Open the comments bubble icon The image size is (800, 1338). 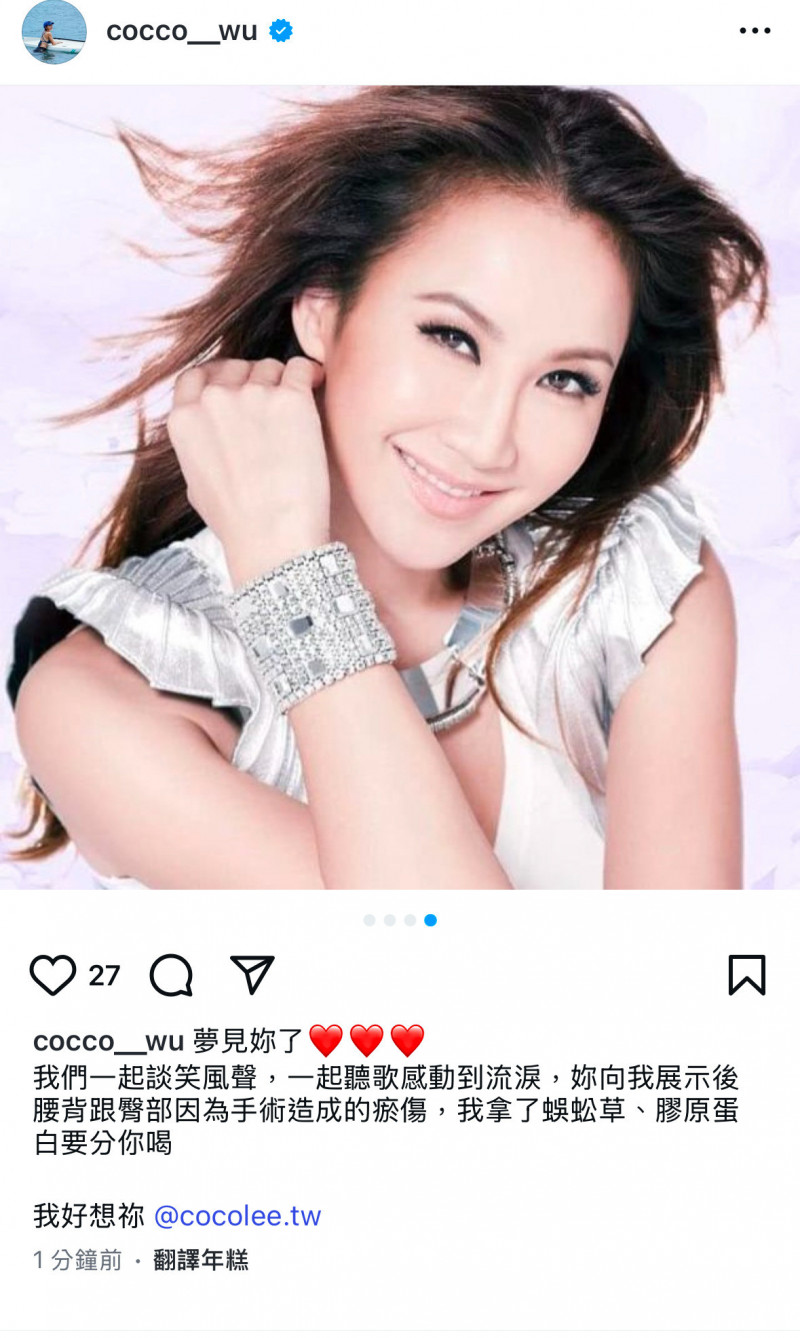pyautogui.click(x=171, y=975)
